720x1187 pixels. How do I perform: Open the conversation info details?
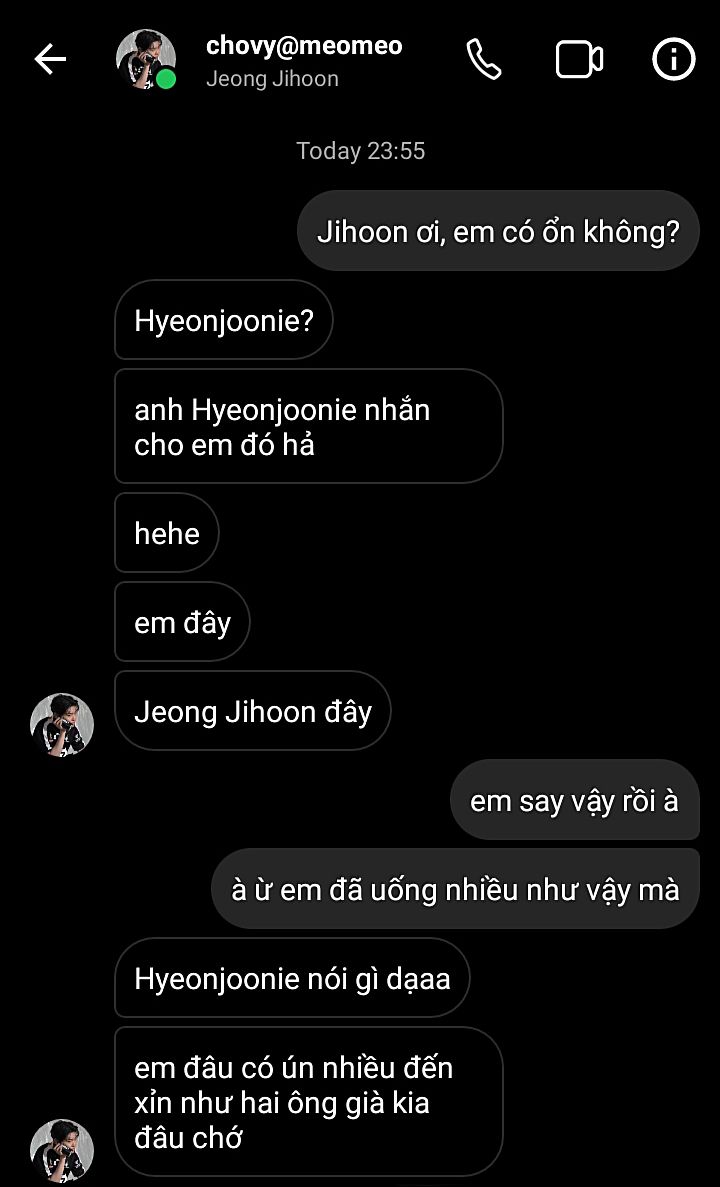(673, 59)
